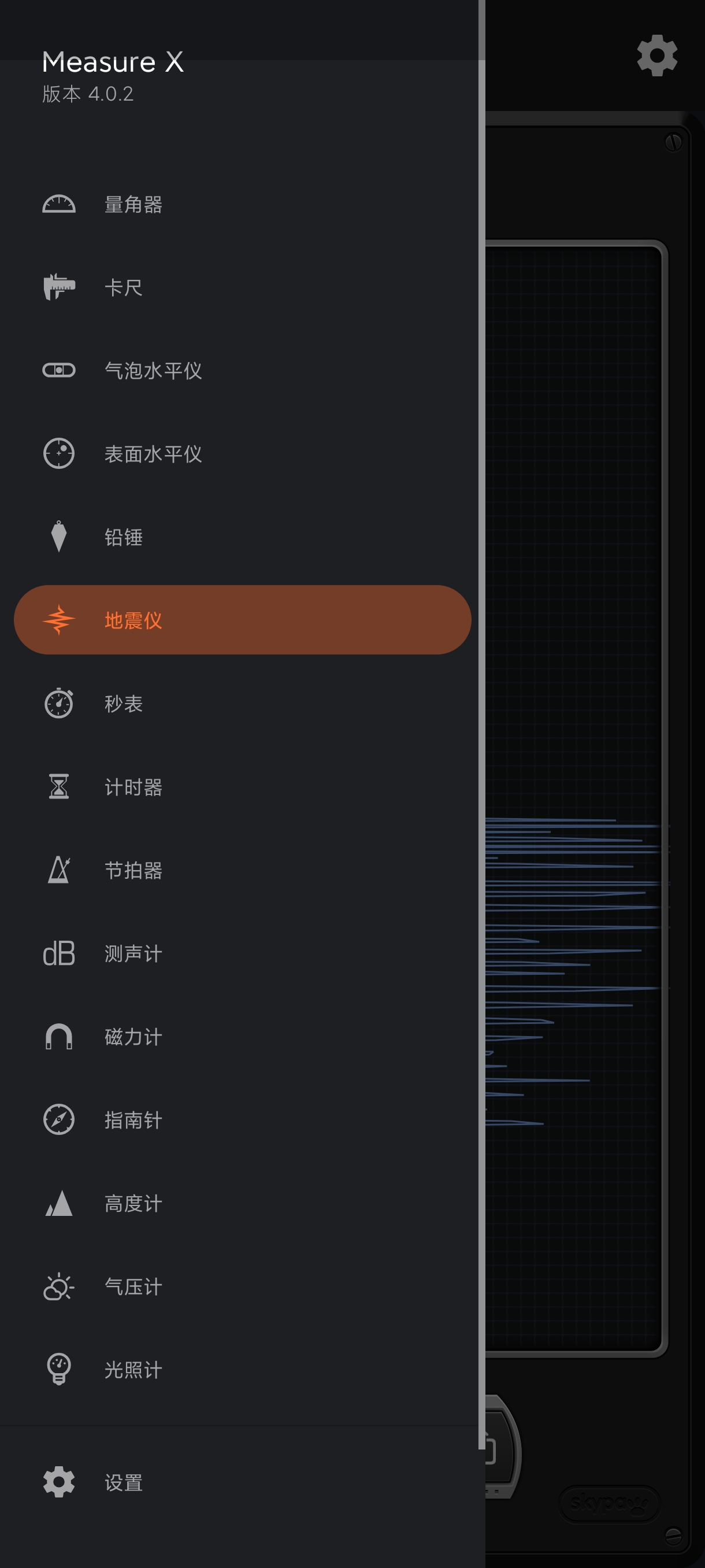Select 气压计 barometer
Screen dimensions: 705x1568
[x=133, y=1286]
